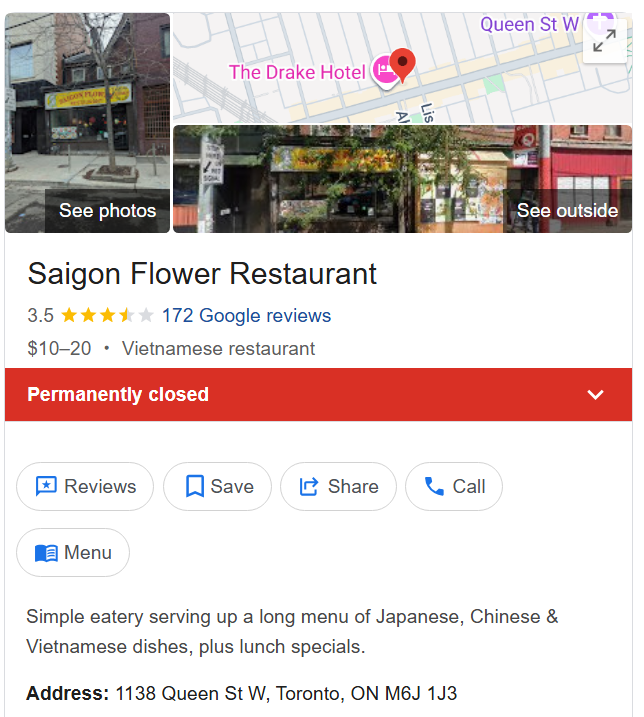The image size is (644, 717).
Task: Tap the Reviews button
Action: click(85, 487)
